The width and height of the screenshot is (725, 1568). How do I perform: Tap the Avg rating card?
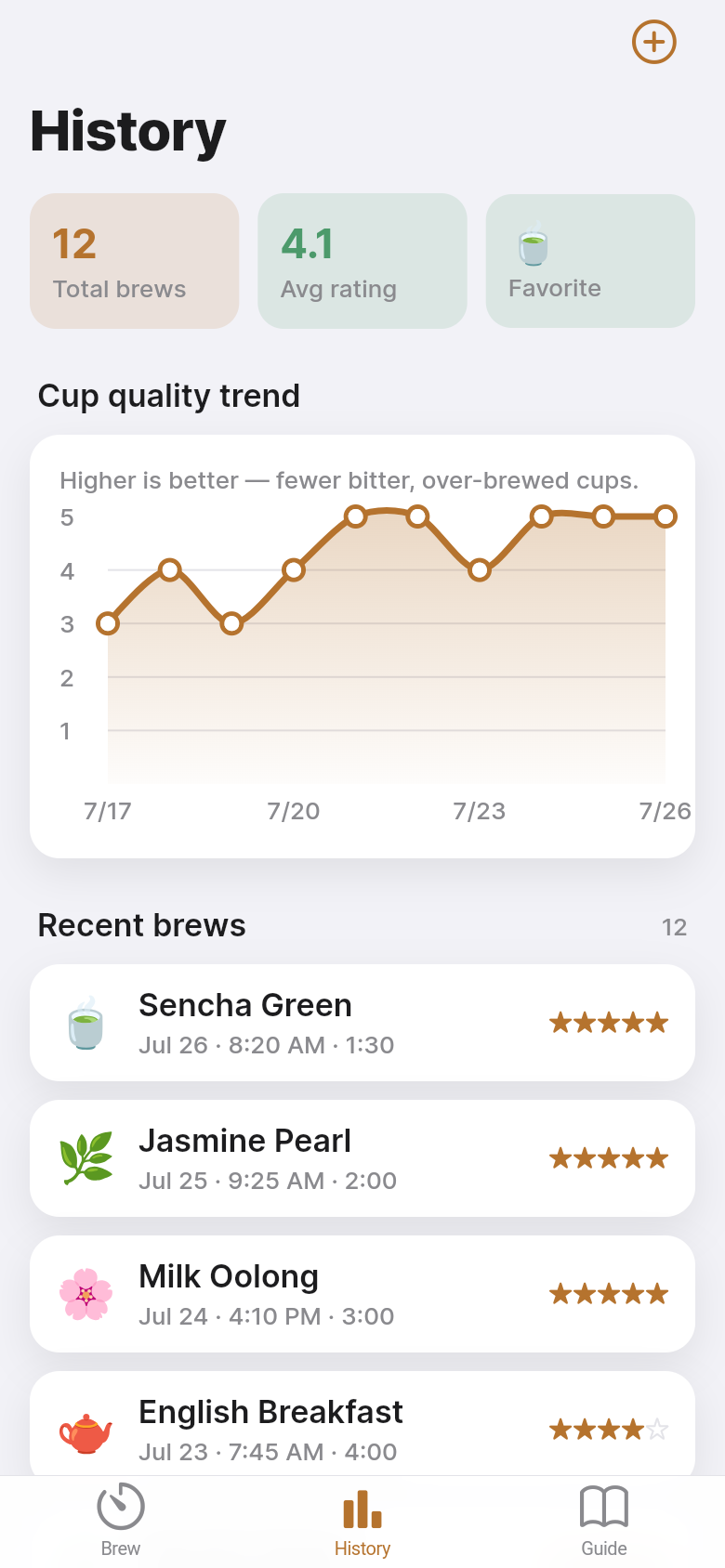click(362, 261)
